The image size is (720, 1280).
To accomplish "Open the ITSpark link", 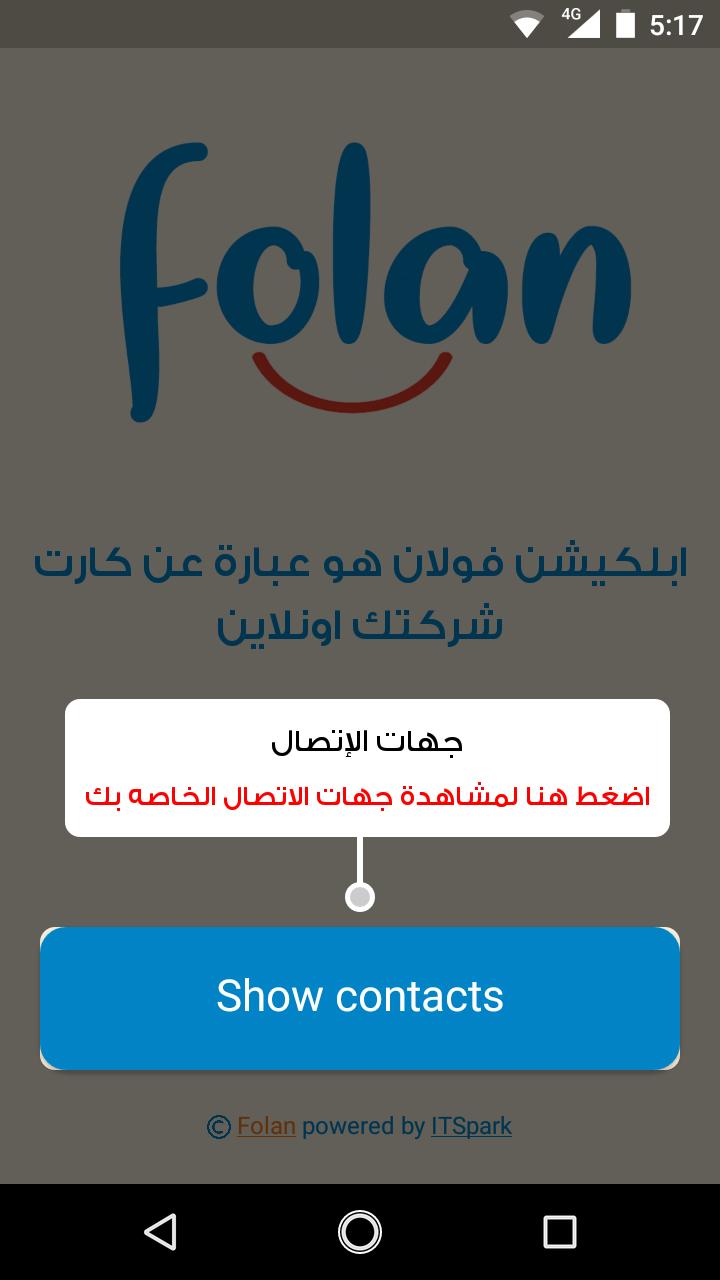I will [x=471, y=1126].
